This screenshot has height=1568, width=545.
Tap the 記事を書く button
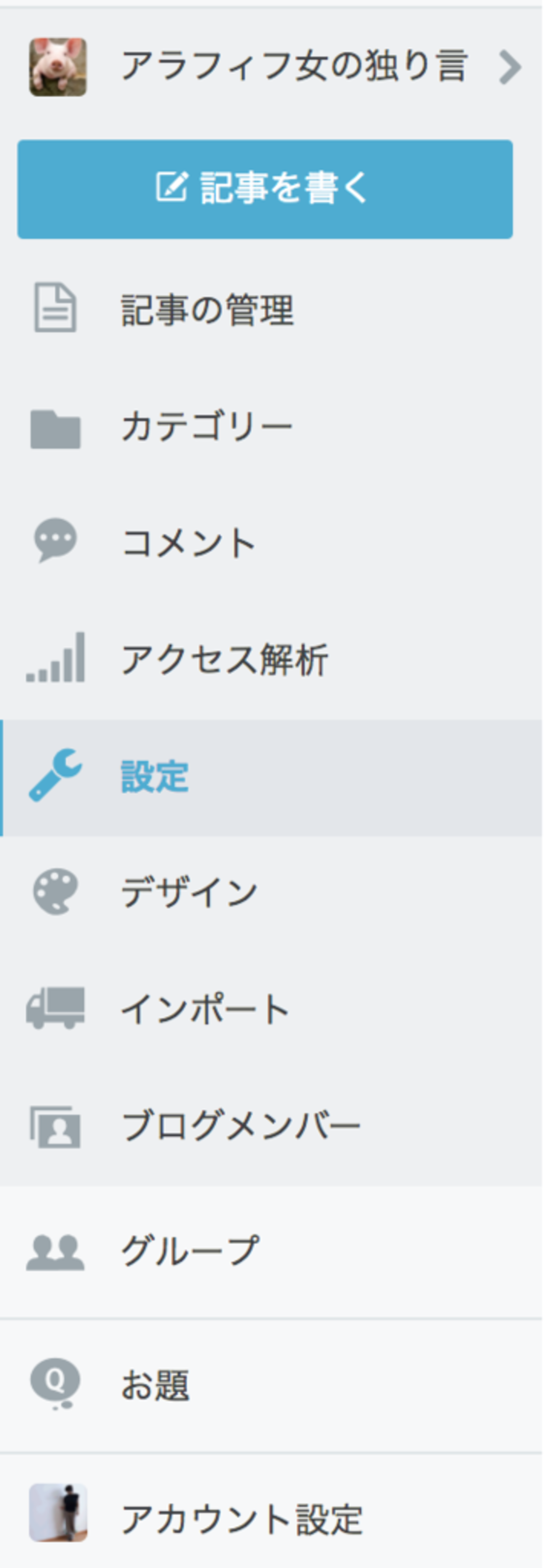[265, 189]
